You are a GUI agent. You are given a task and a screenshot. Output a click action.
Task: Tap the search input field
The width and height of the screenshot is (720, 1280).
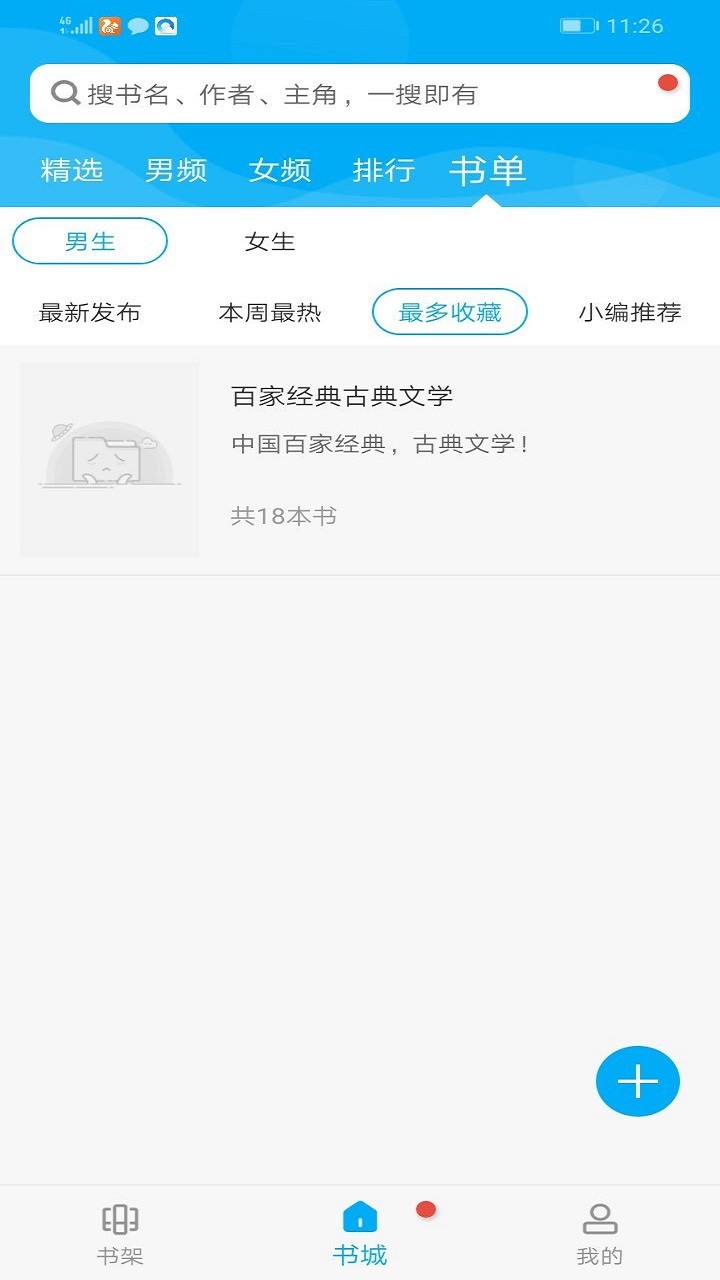(300, 92)
